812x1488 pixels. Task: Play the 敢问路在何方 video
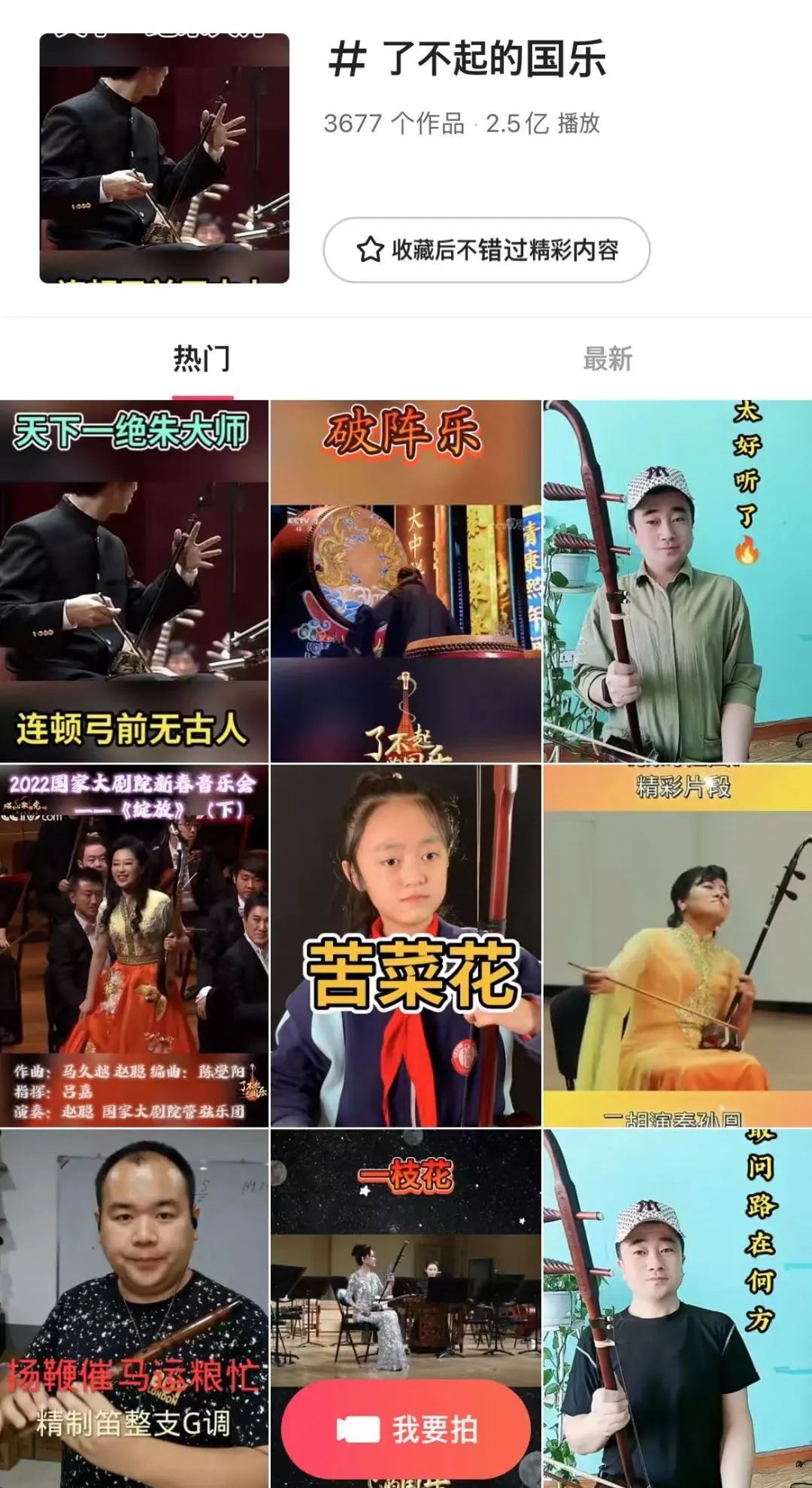click(x=677, y=1308)
